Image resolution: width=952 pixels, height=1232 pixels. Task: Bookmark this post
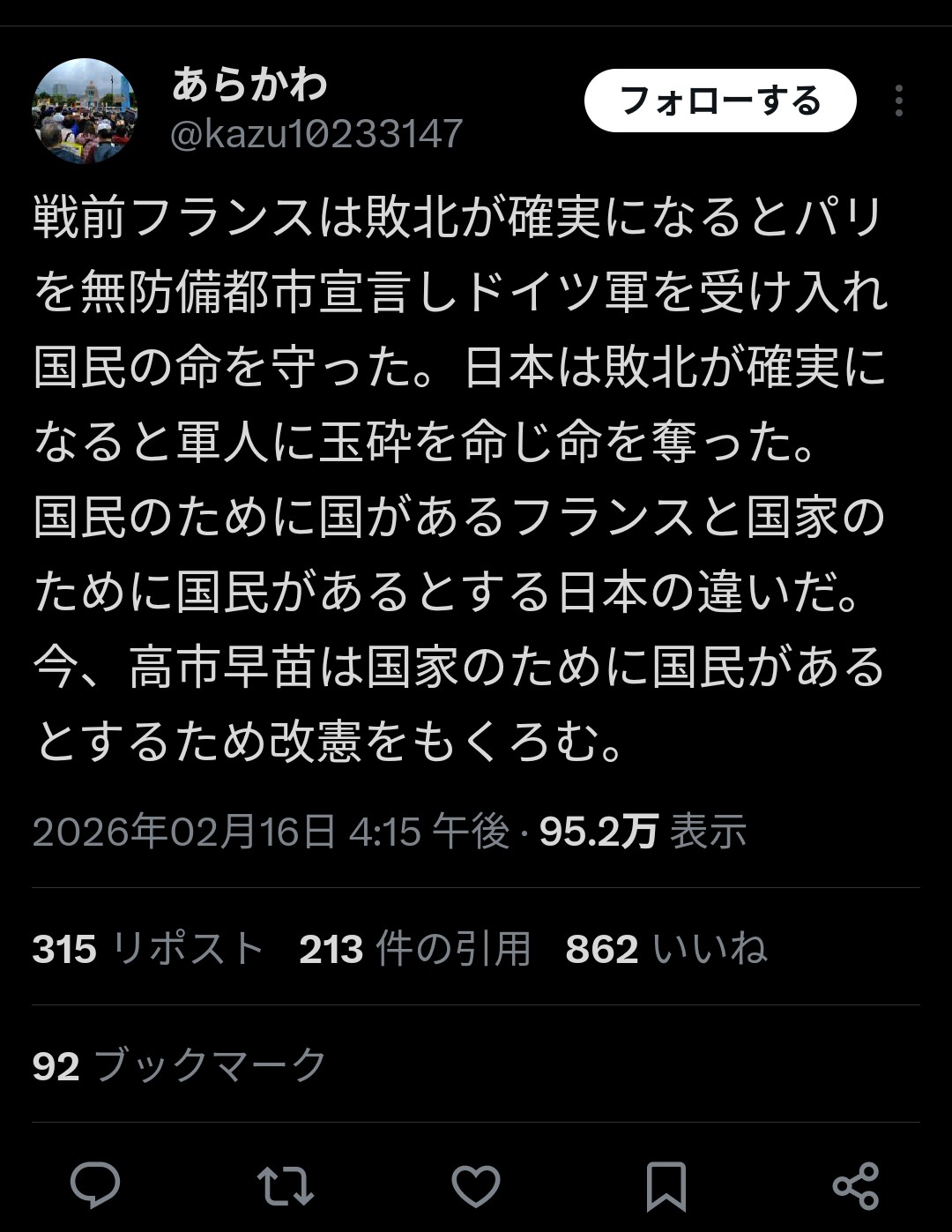coord(666,1184)
